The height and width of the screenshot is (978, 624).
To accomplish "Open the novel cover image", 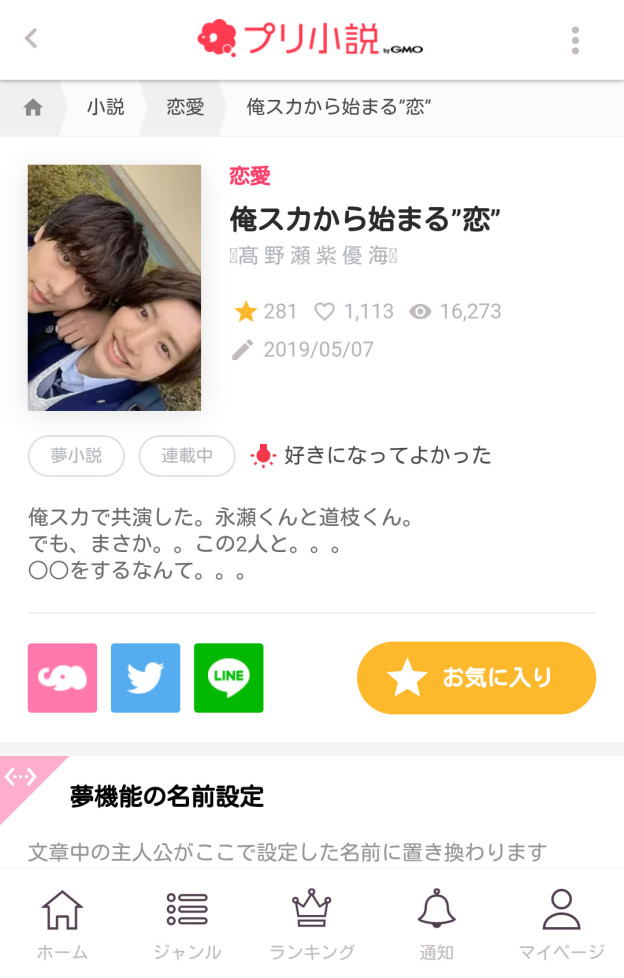I will point(114,288).
